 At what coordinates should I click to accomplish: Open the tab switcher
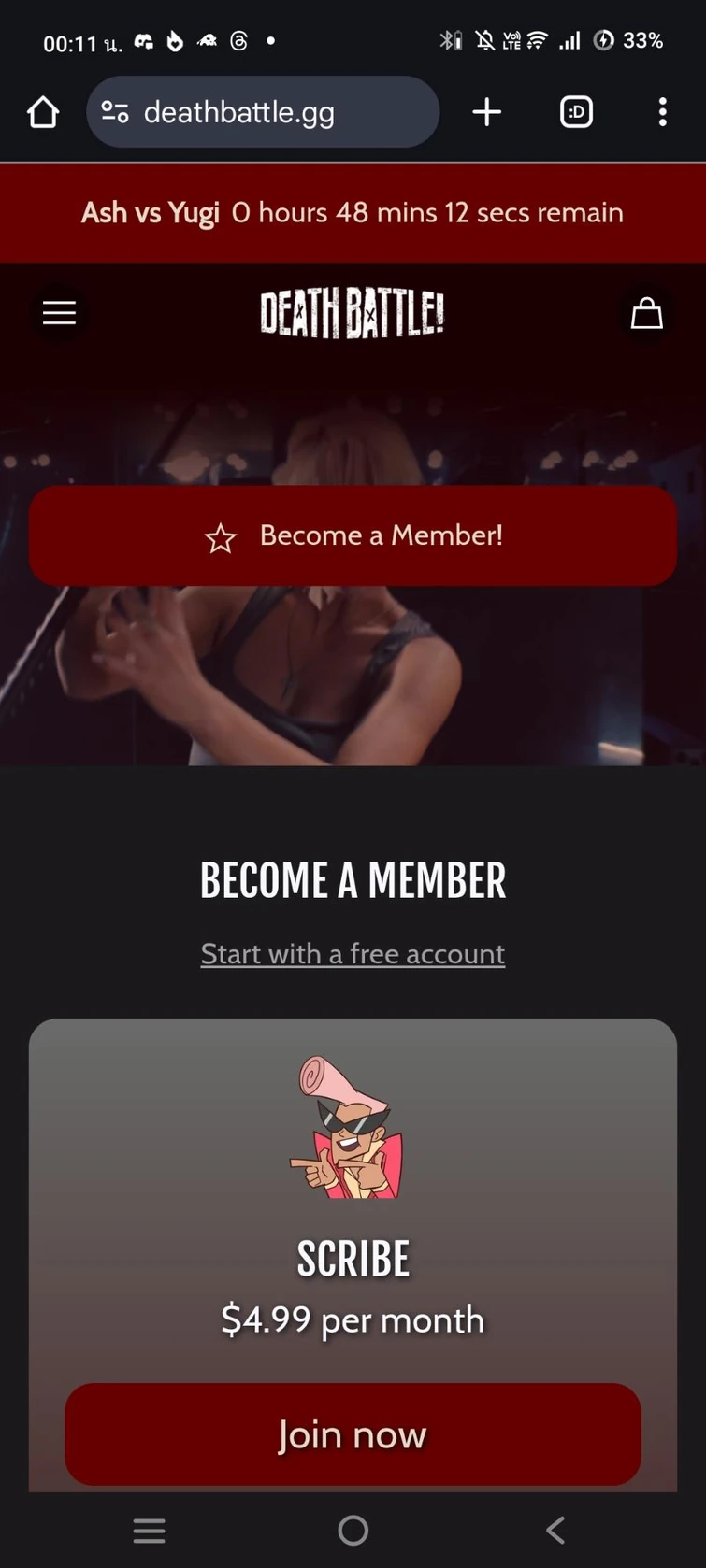tap(576, 112)
